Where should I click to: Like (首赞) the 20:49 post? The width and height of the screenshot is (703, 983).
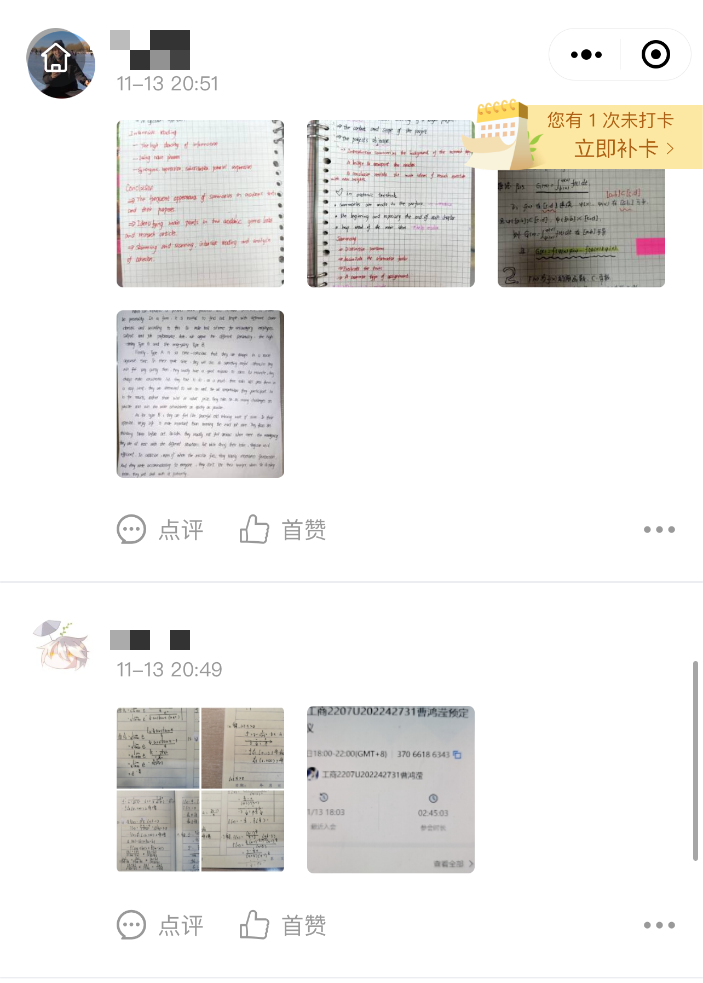[x=284, y=925]
